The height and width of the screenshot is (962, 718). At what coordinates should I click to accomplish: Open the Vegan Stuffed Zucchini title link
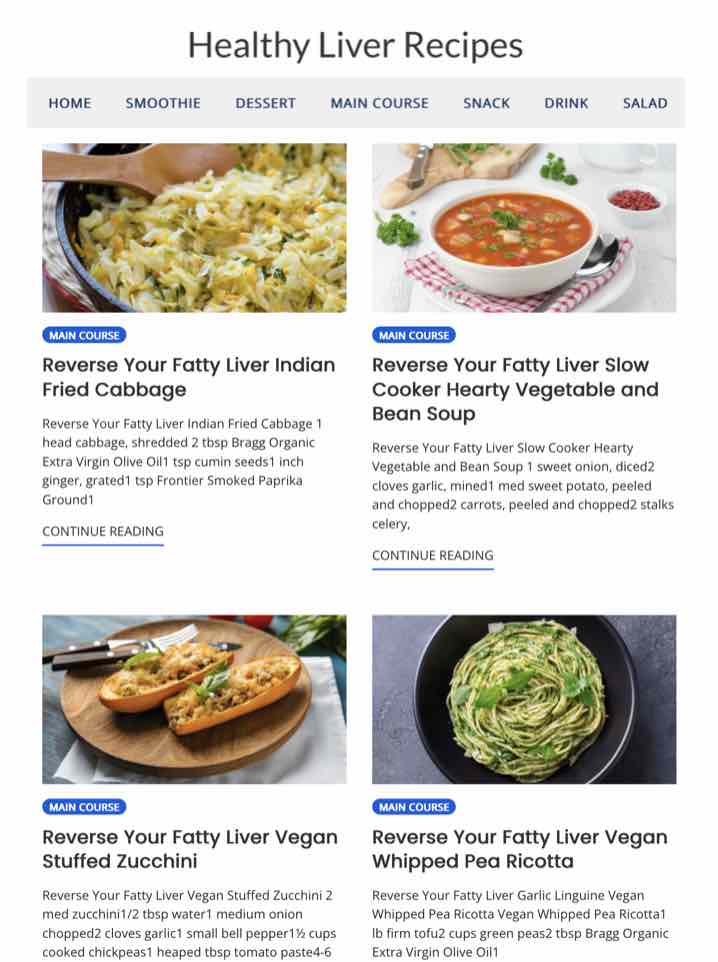(190, 849)
